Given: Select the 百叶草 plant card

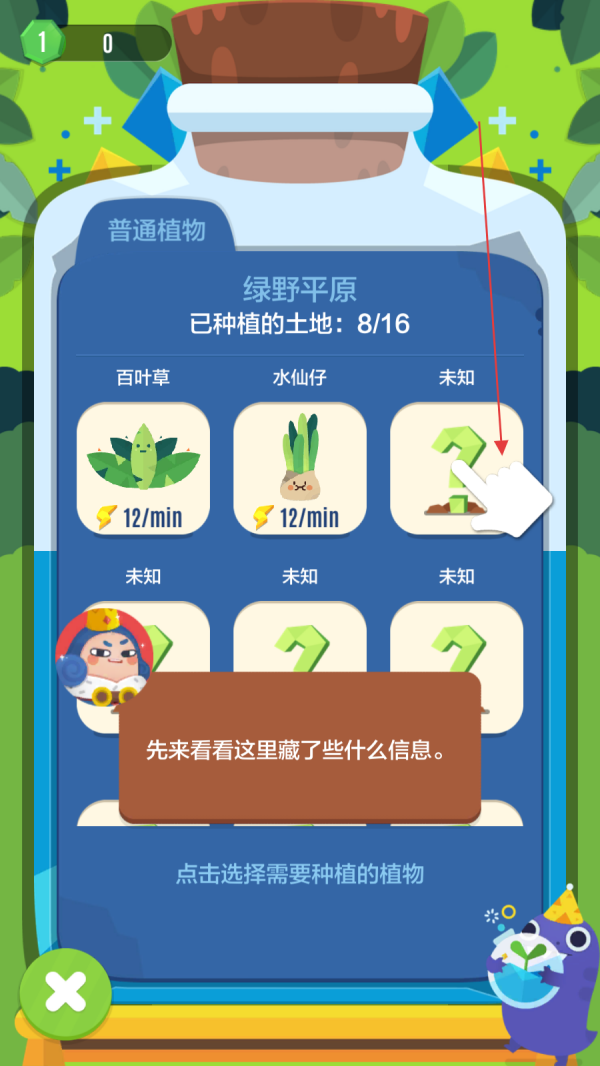Looking at the screenshot, I should (143, 468).
